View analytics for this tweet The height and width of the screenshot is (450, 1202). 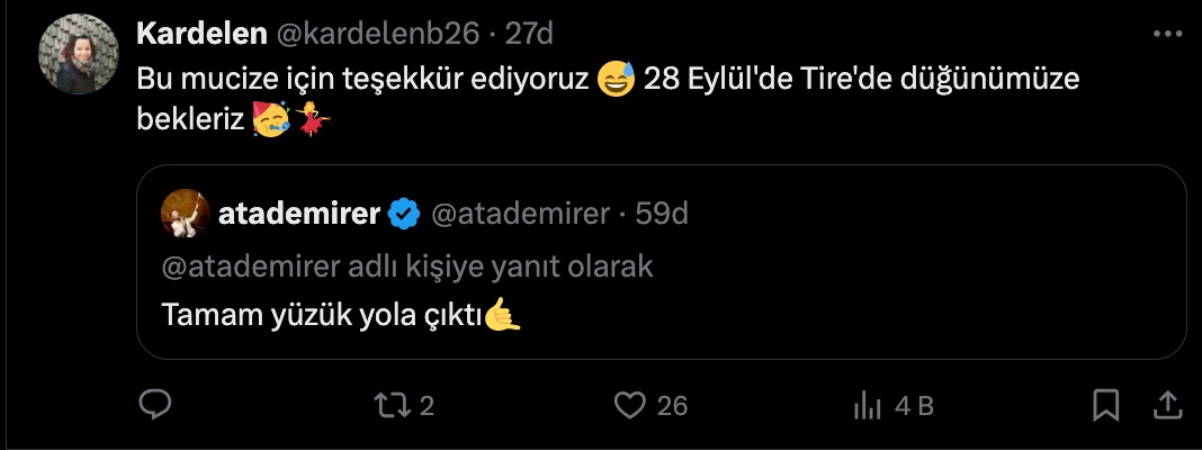(x=865, y=404)
